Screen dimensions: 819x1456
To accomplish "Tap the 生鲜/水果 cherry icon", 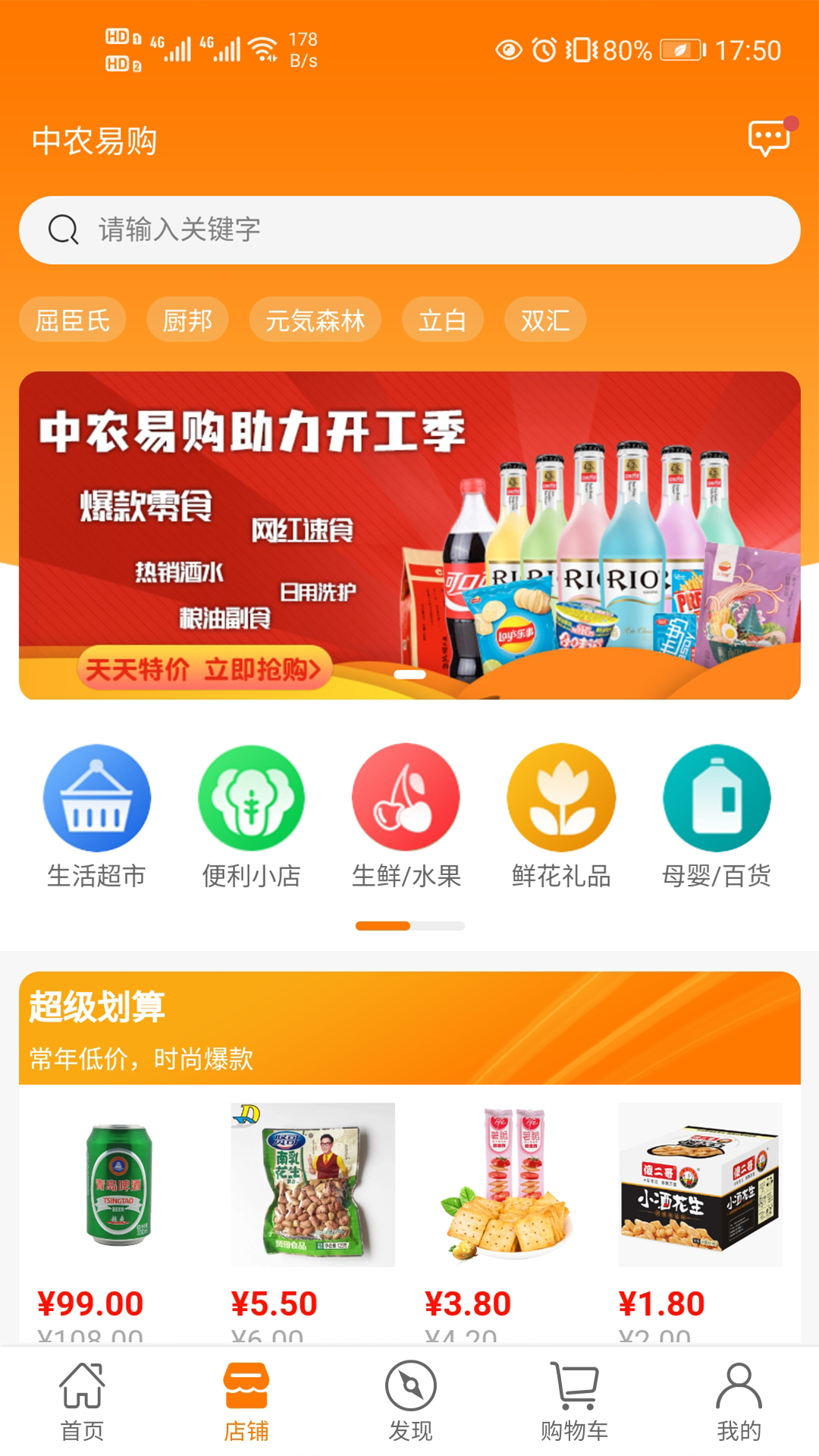I will coord(406,798).
